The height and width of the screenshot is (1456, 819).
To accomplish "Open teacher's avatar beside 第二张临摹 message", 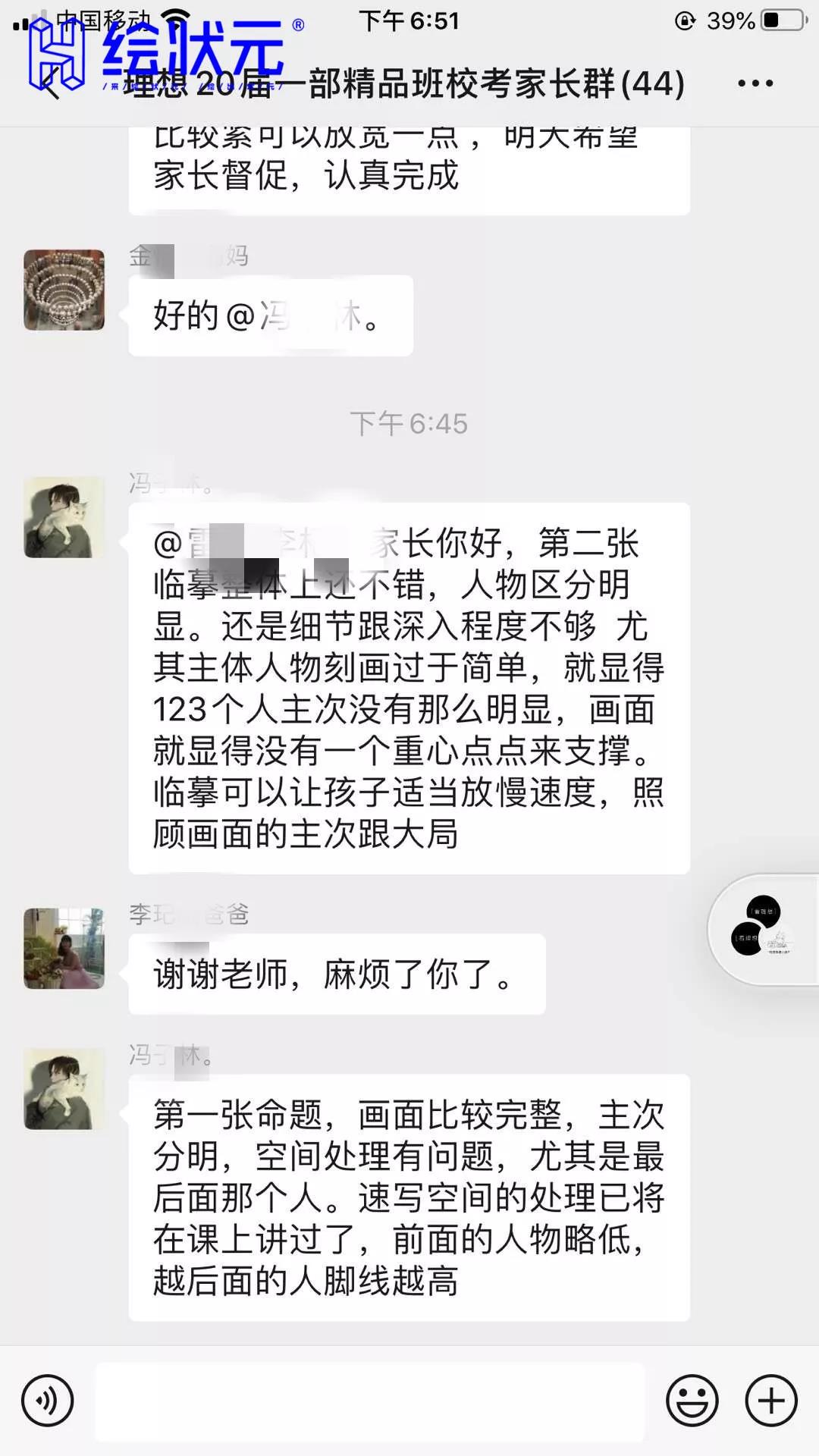I will (64, 517).
